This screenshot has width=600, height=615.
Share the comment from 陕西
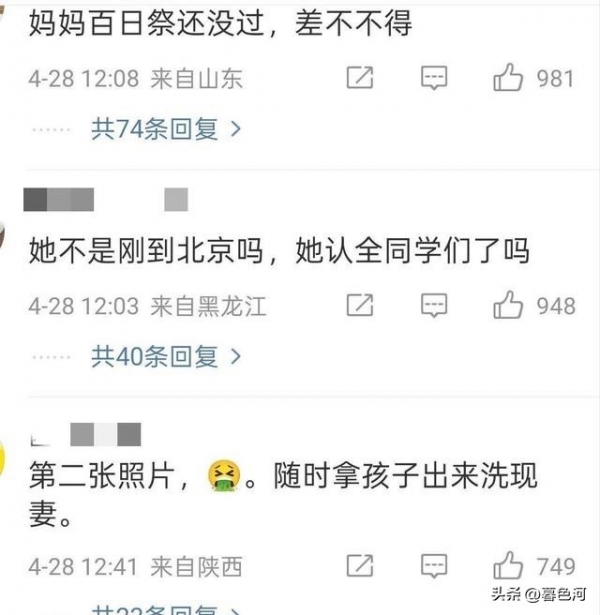360,566
